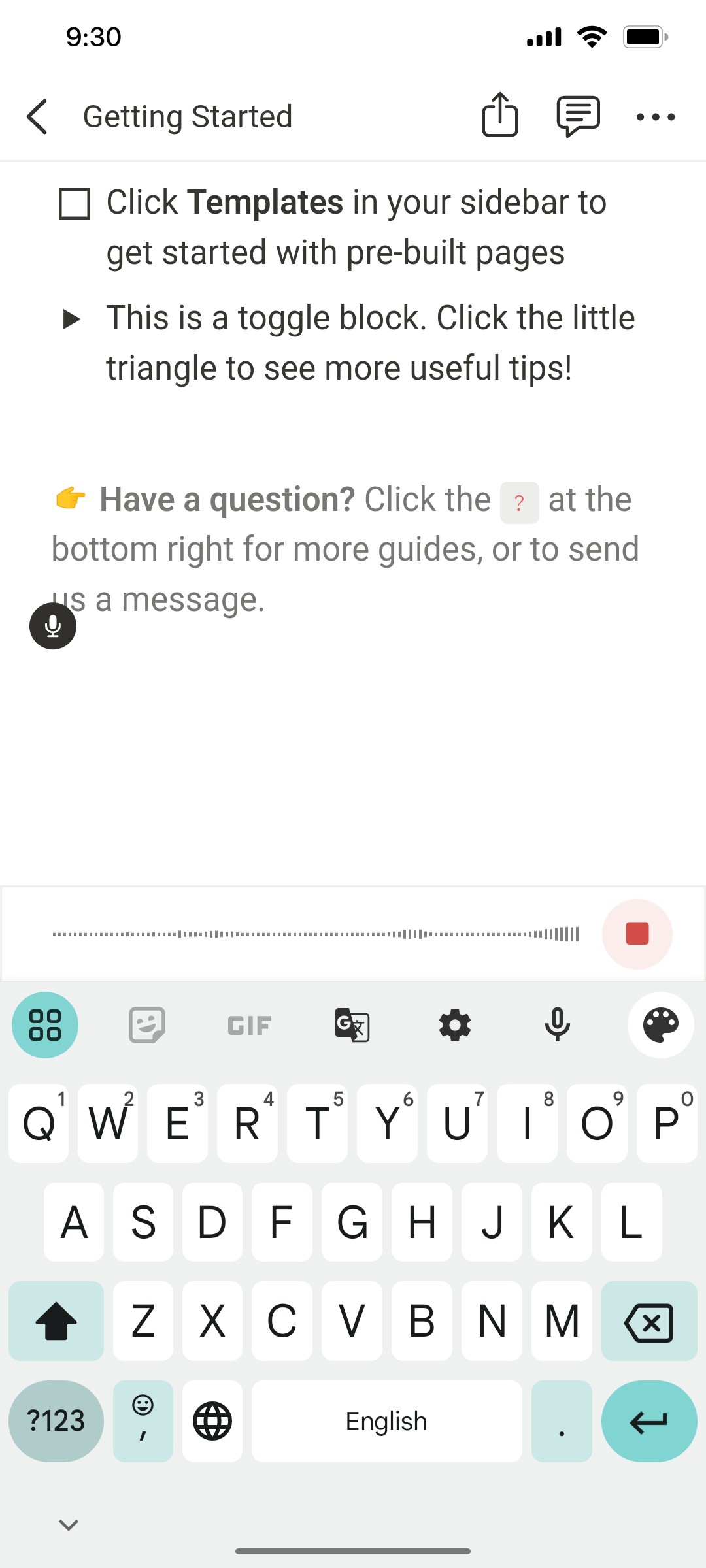Switch keyboard language with the globe key
Screen dimensions: 706x1568
click(x=212, y=1421)
